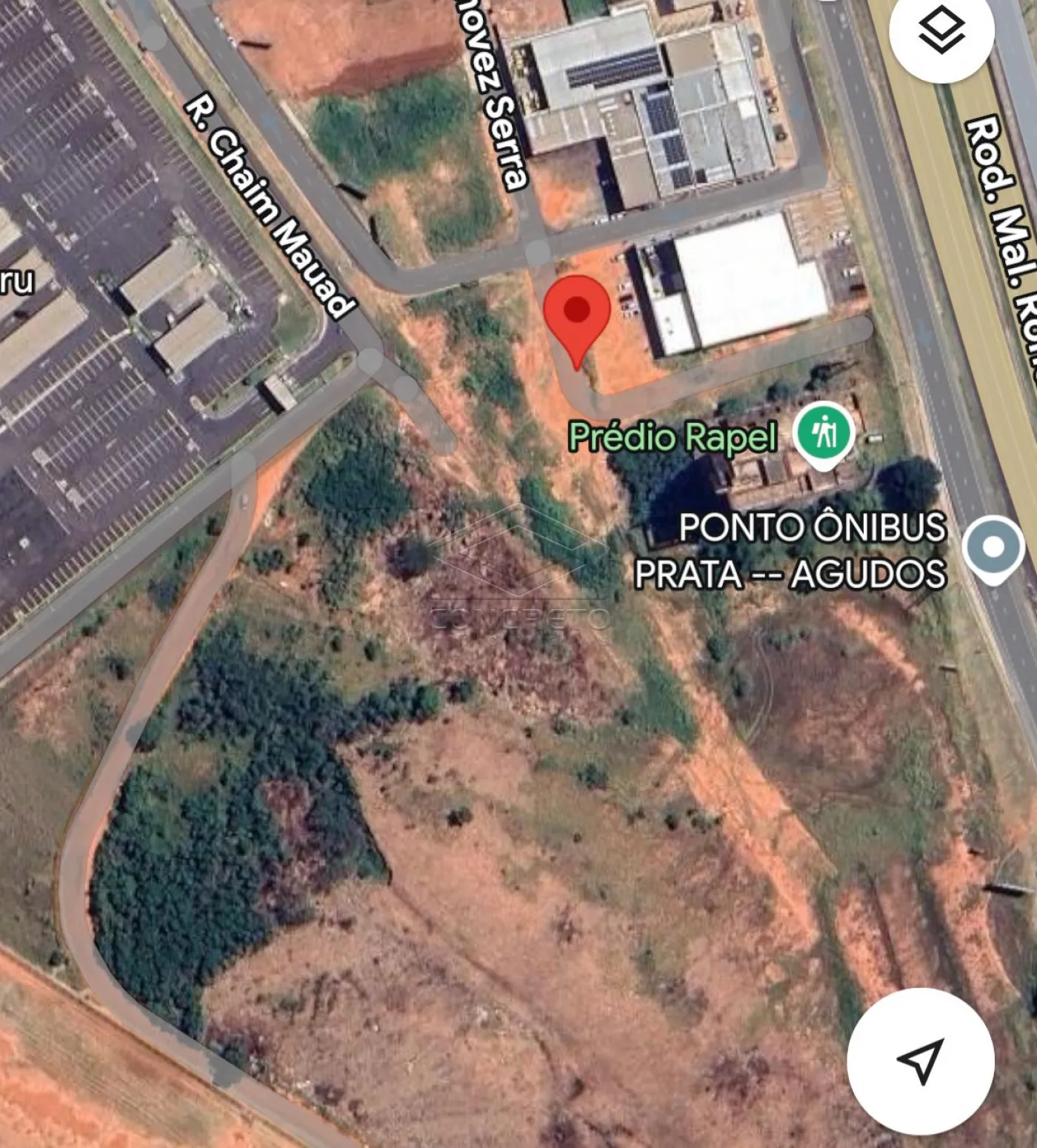Center map on my current location
The height and width of the screenshot is (1148, 1037).
pyautogui.click(x=920, y=1061)
